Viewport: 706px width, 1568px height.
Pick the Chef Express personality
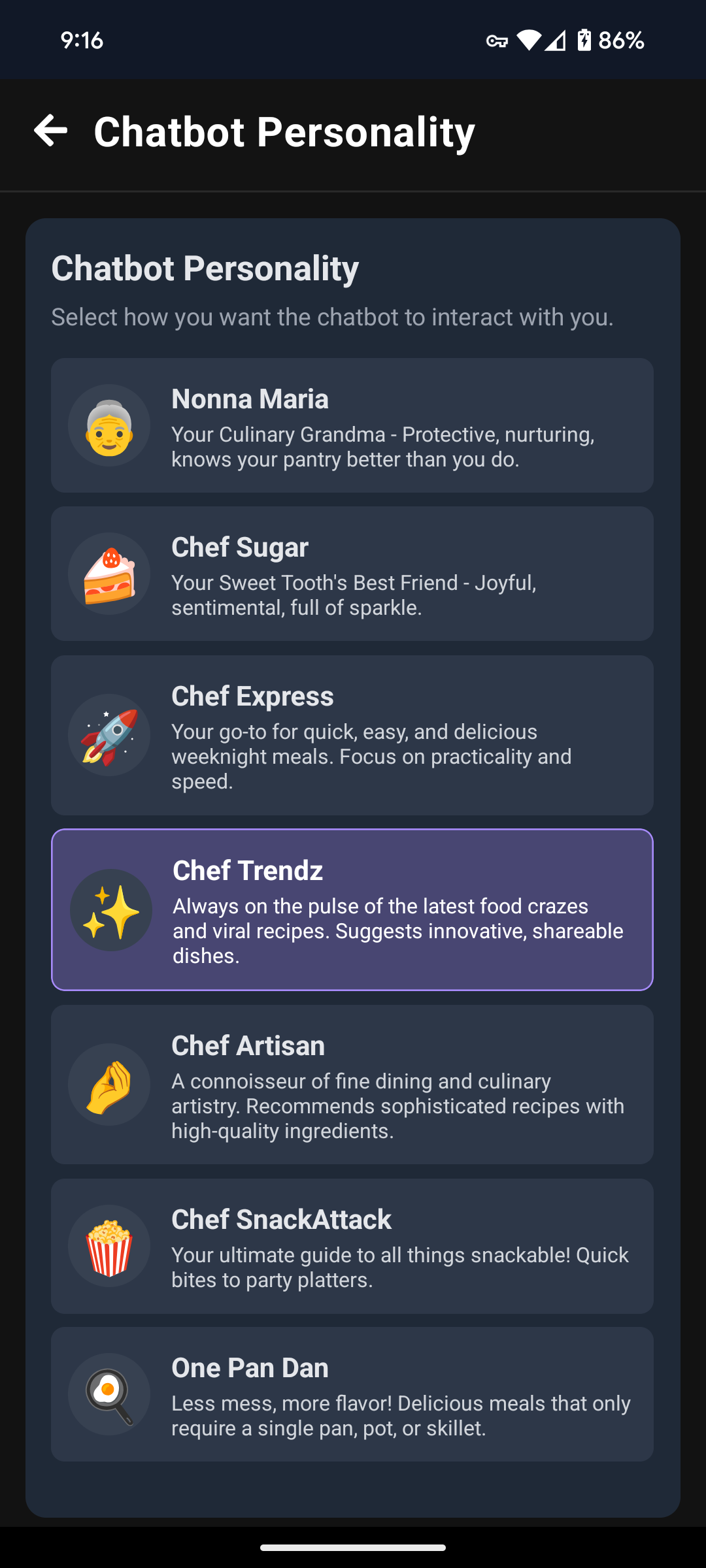point(352,735)
